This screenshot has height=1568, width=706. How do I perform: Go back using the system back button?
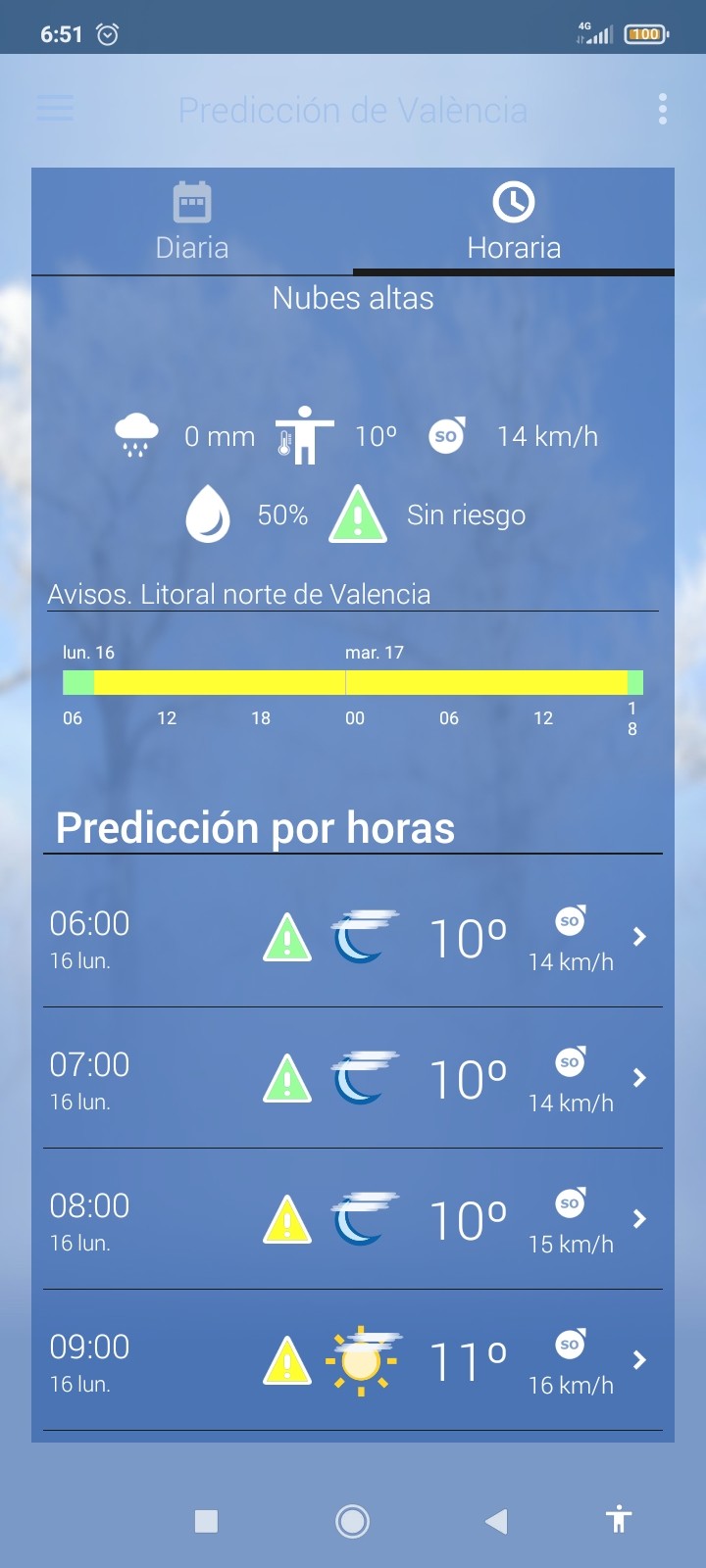tap(496, 1521)
